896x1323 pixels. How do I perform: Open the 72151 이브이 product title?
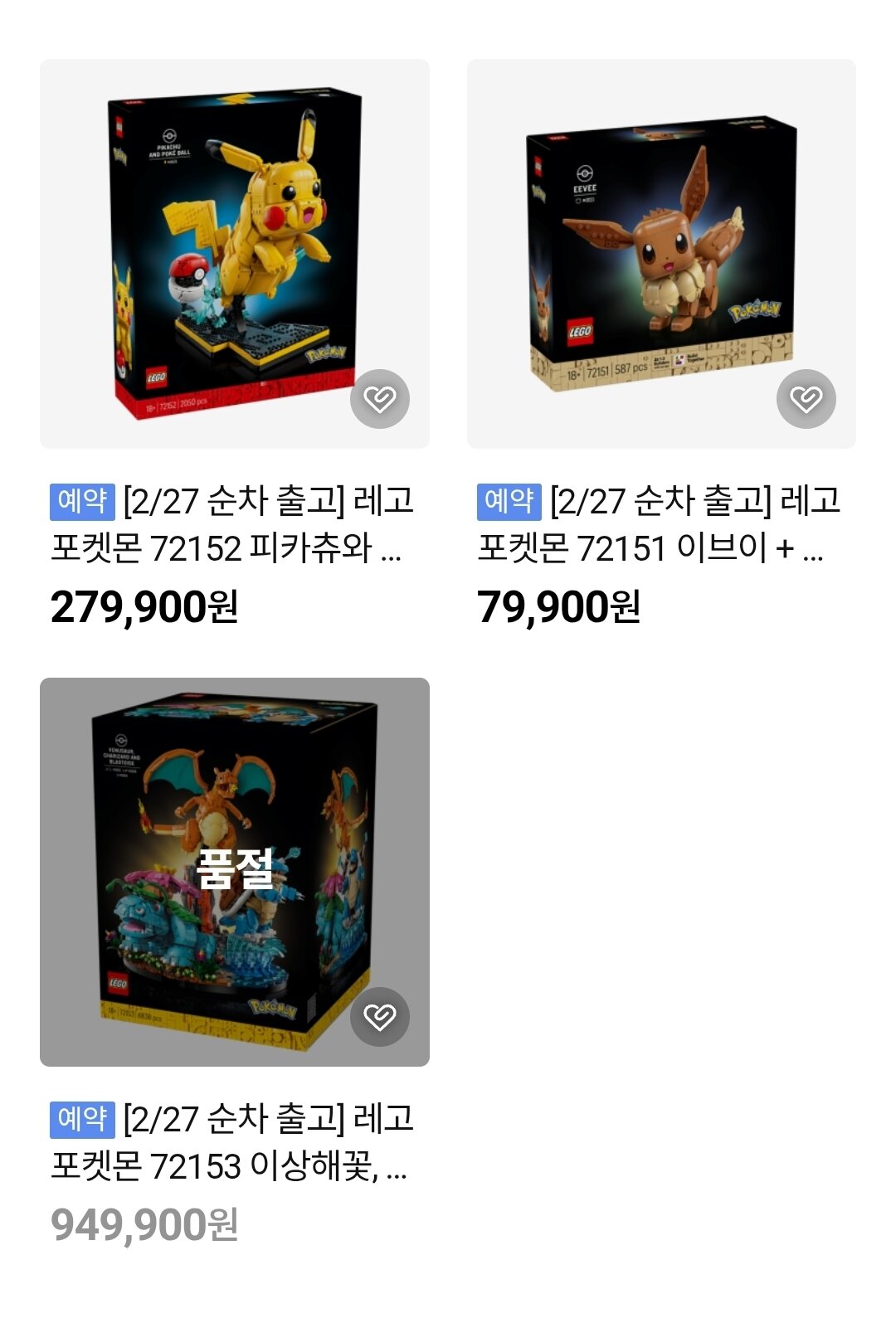click(660, 524)
